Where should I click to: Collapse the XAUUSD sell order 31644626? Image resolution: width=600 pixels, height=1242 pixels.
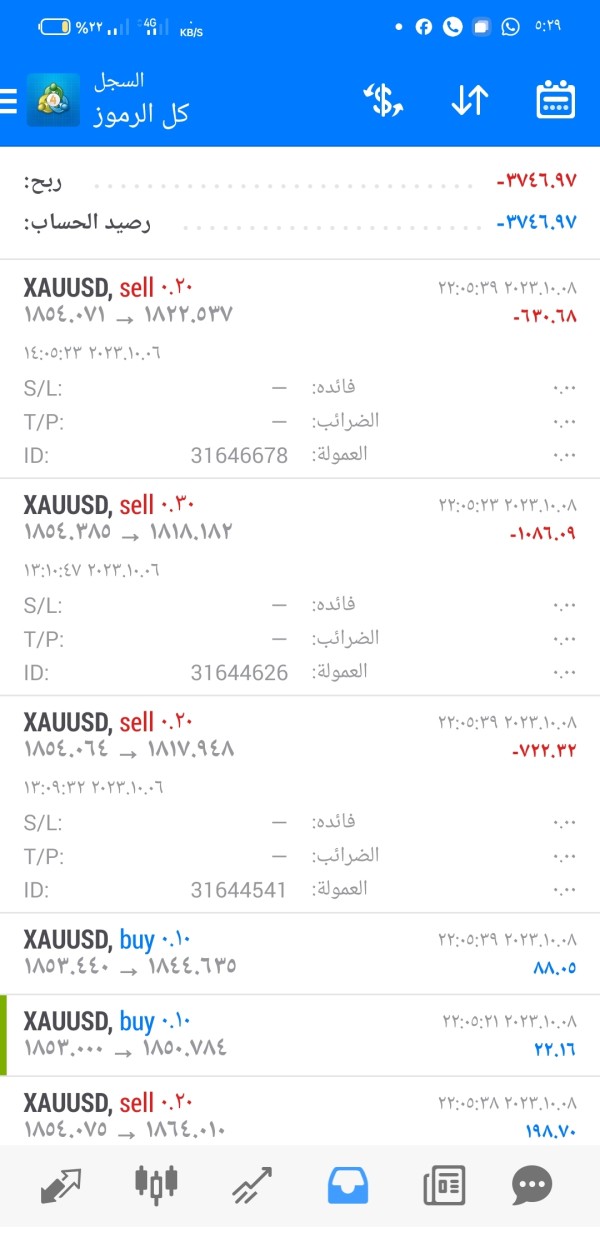tap(300, 519)
